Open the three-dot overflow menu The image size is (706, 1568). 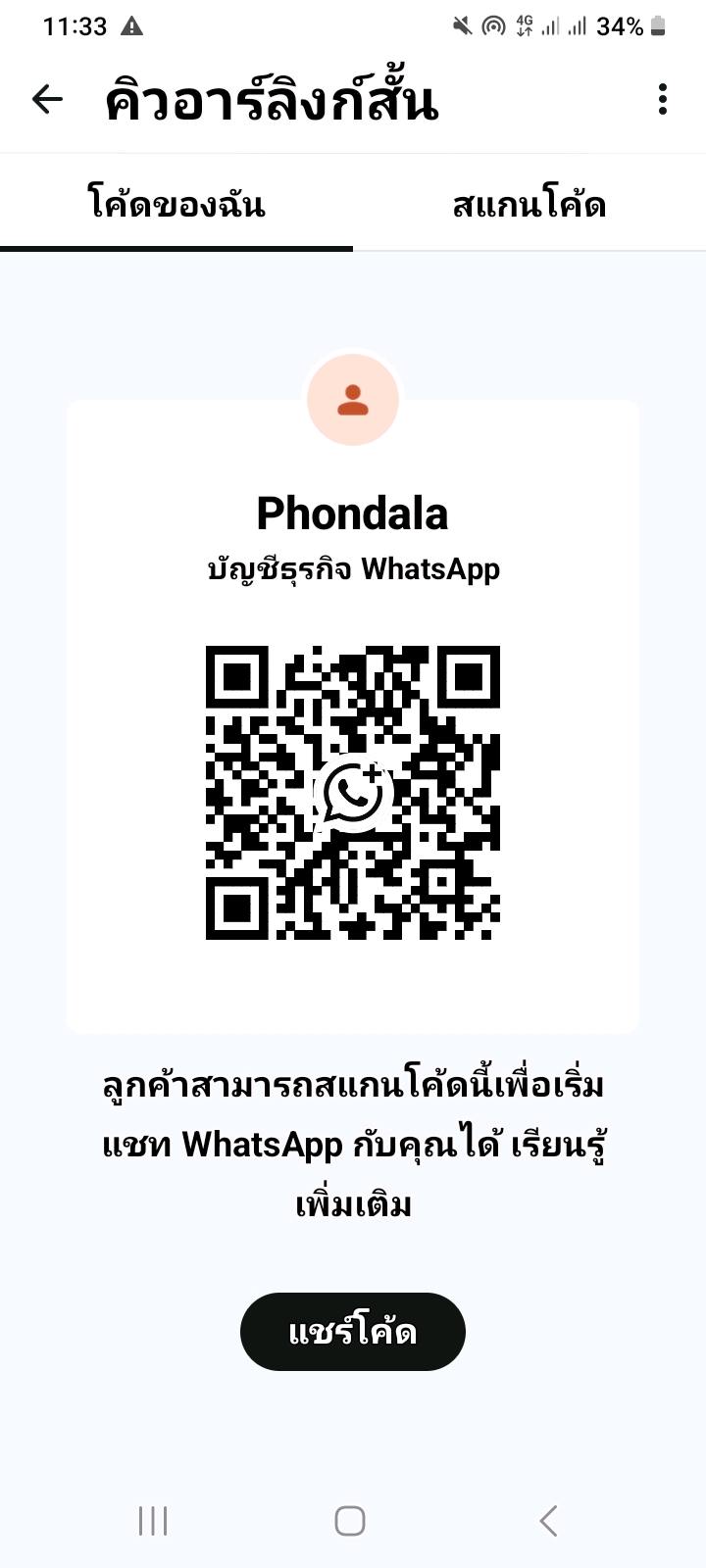pyautogui.click(x=663, y=99)
